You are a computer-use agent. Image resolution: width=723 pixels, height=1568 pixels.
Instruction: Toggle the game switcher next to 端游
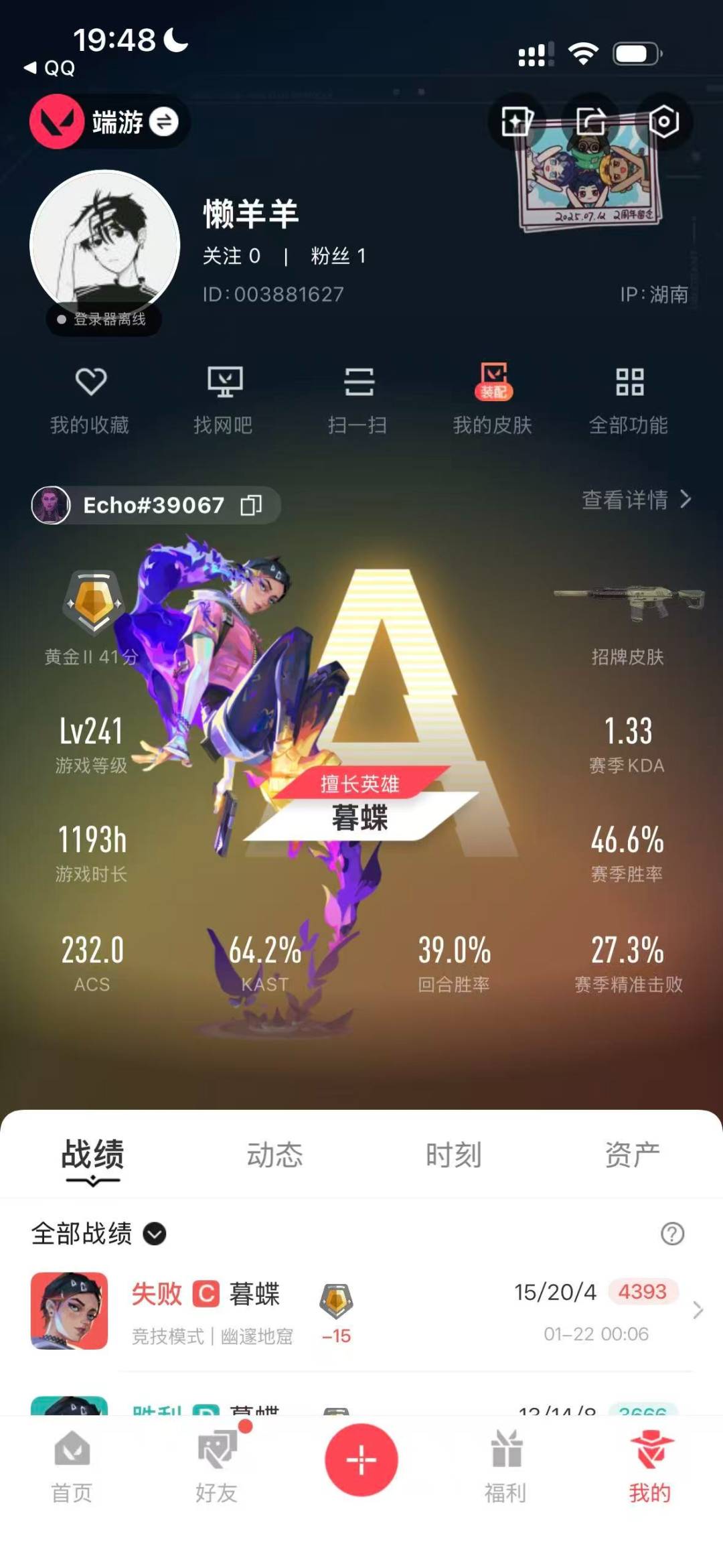point(165,122)
